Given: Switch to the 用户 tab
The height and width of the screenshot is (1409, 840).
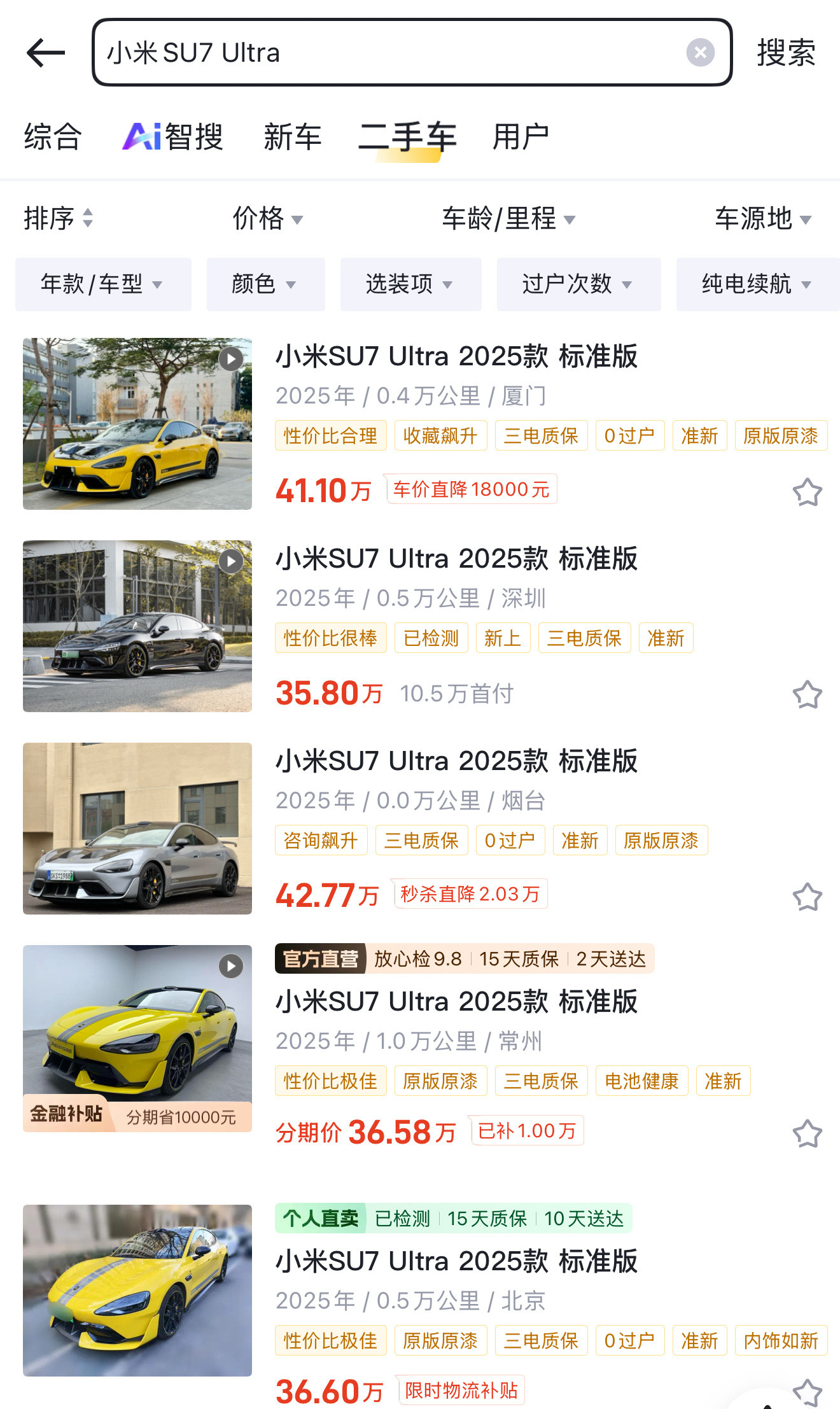Looking at the screenshot, I should point(522,137).
